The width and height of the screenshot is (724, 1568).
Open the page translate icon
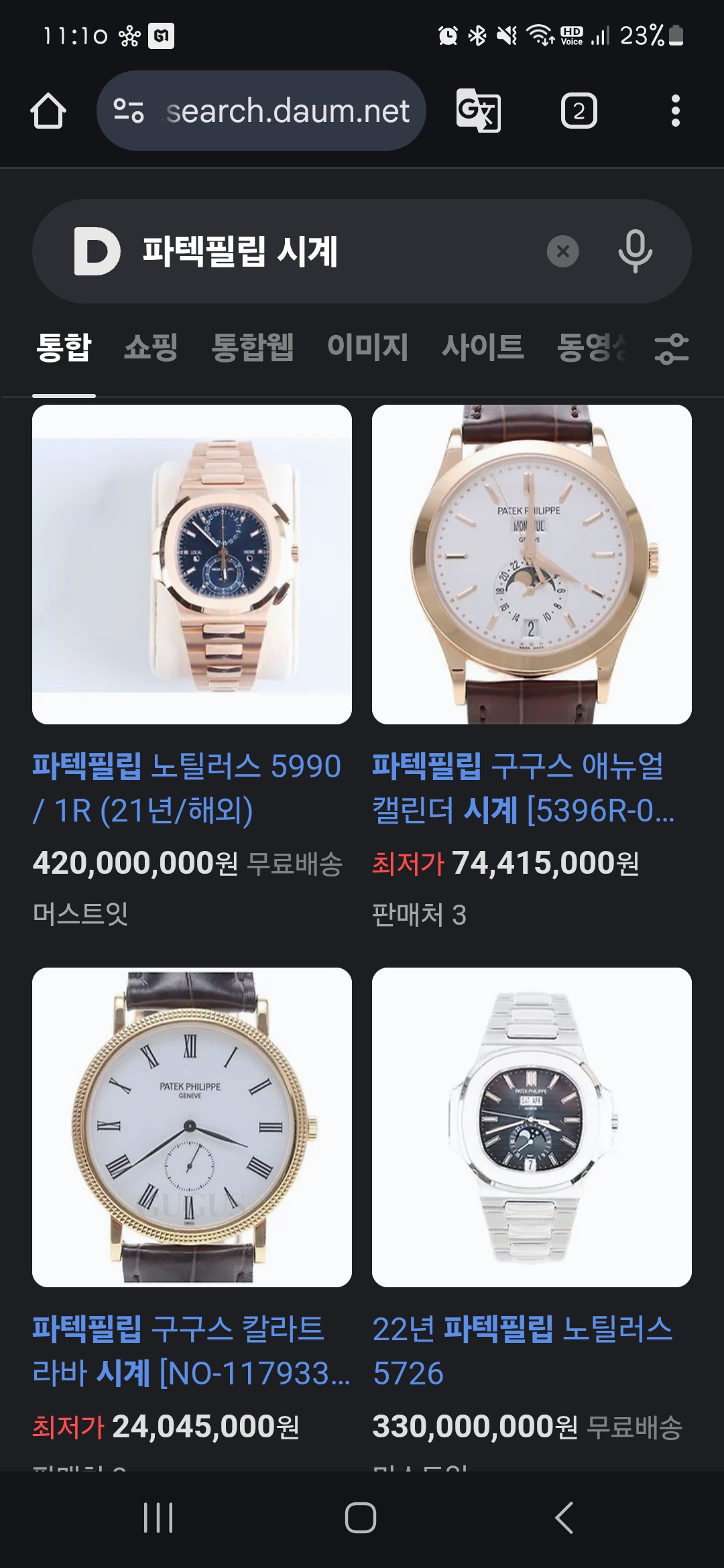(479, 111)
